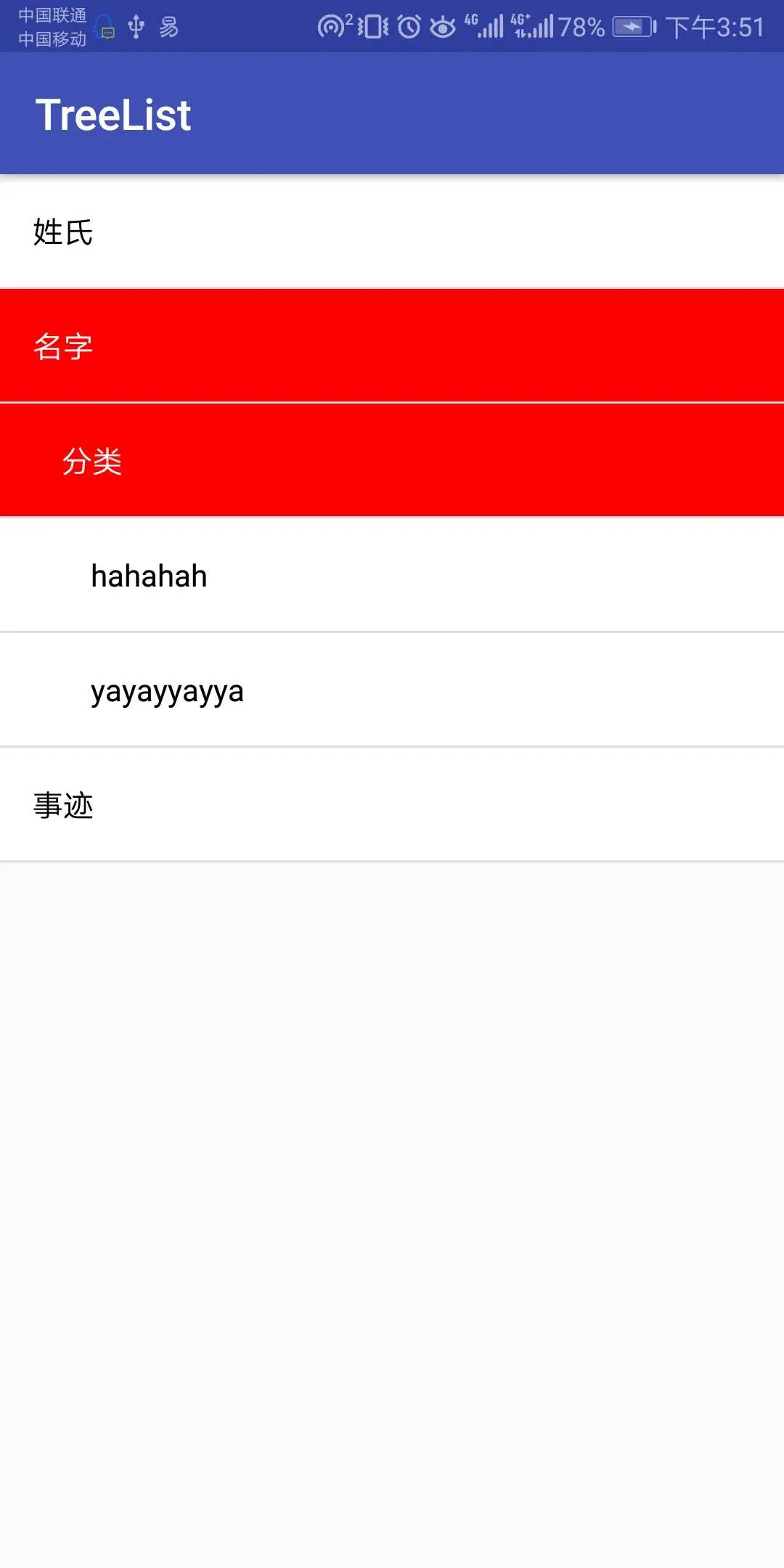
Task: Select the yayayyayya leaf item
Action: pos(392,690)
